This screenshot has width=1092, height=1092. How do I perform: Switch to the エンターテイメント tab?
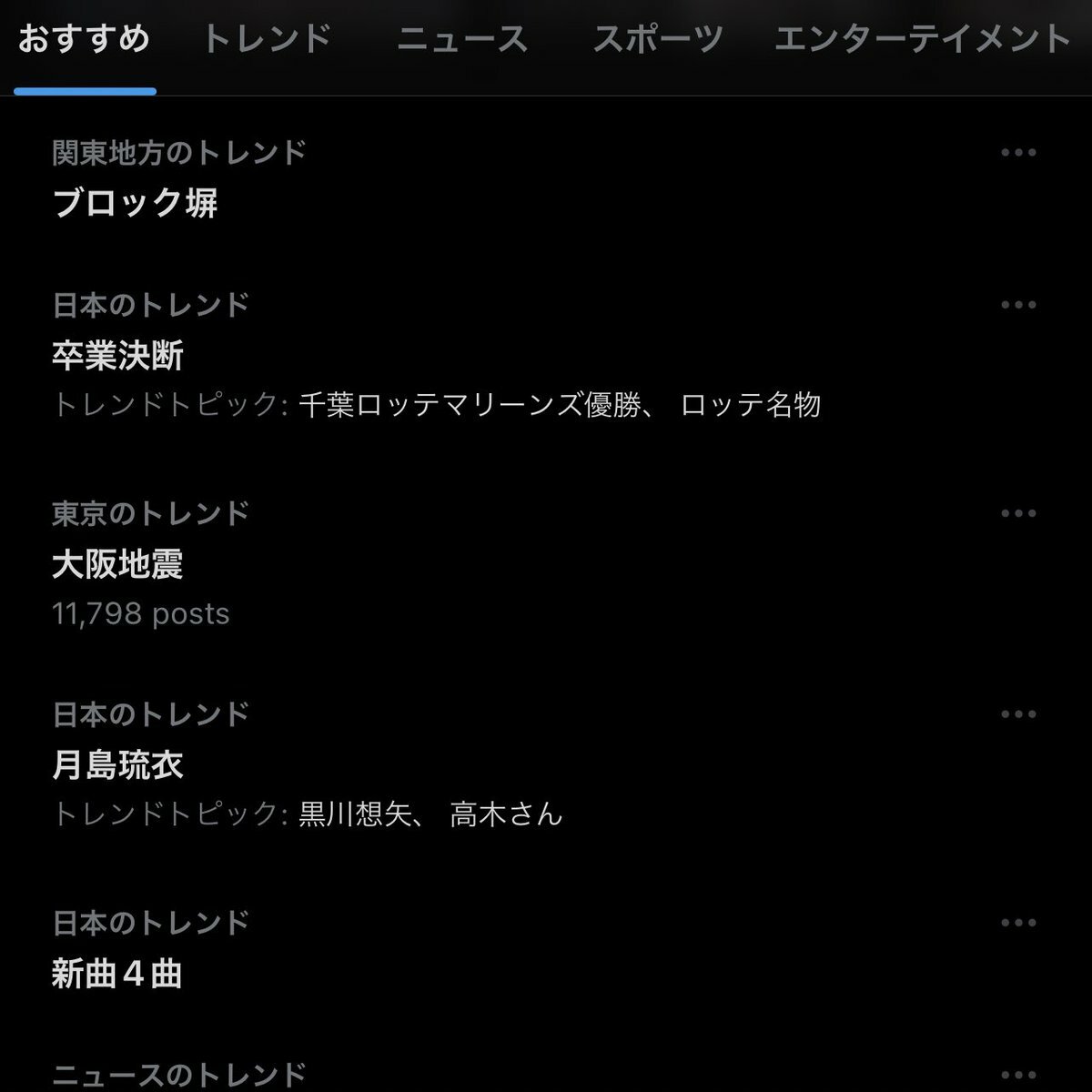(923, 39)
